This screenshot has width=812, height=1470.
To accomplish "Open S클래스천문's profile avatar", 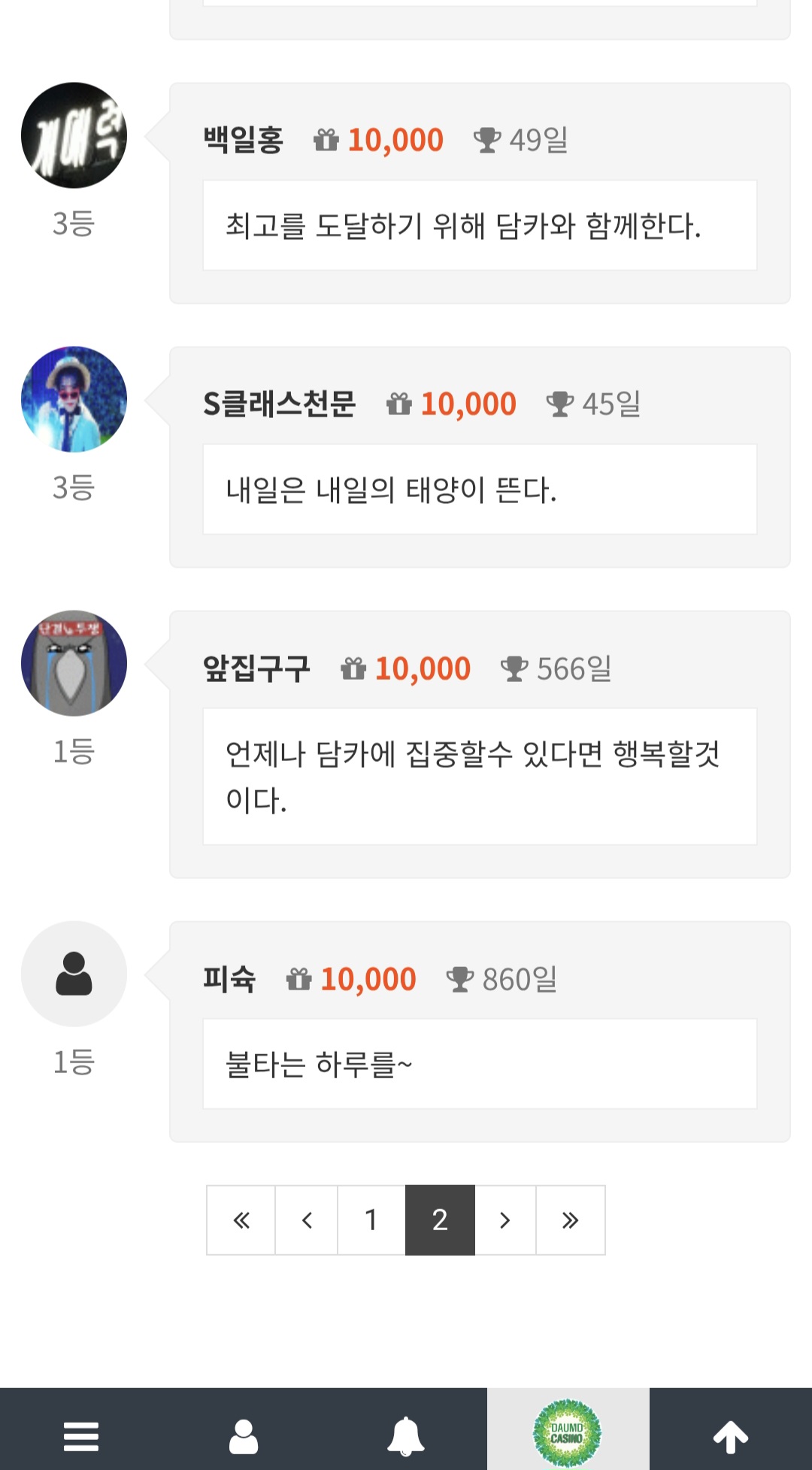I will point(74,399).
